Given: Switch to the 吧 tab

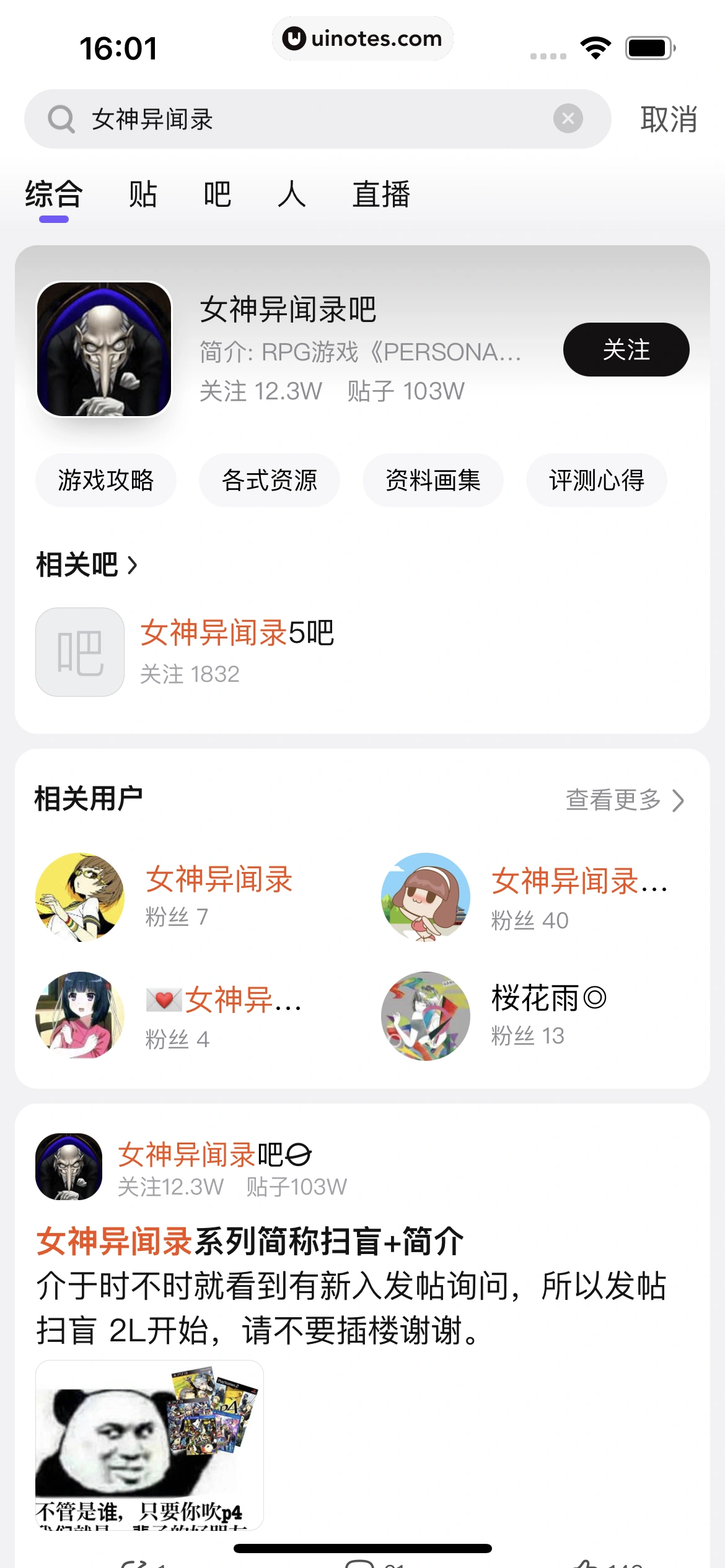Looking at the screenshot, I should pos(217,194).
